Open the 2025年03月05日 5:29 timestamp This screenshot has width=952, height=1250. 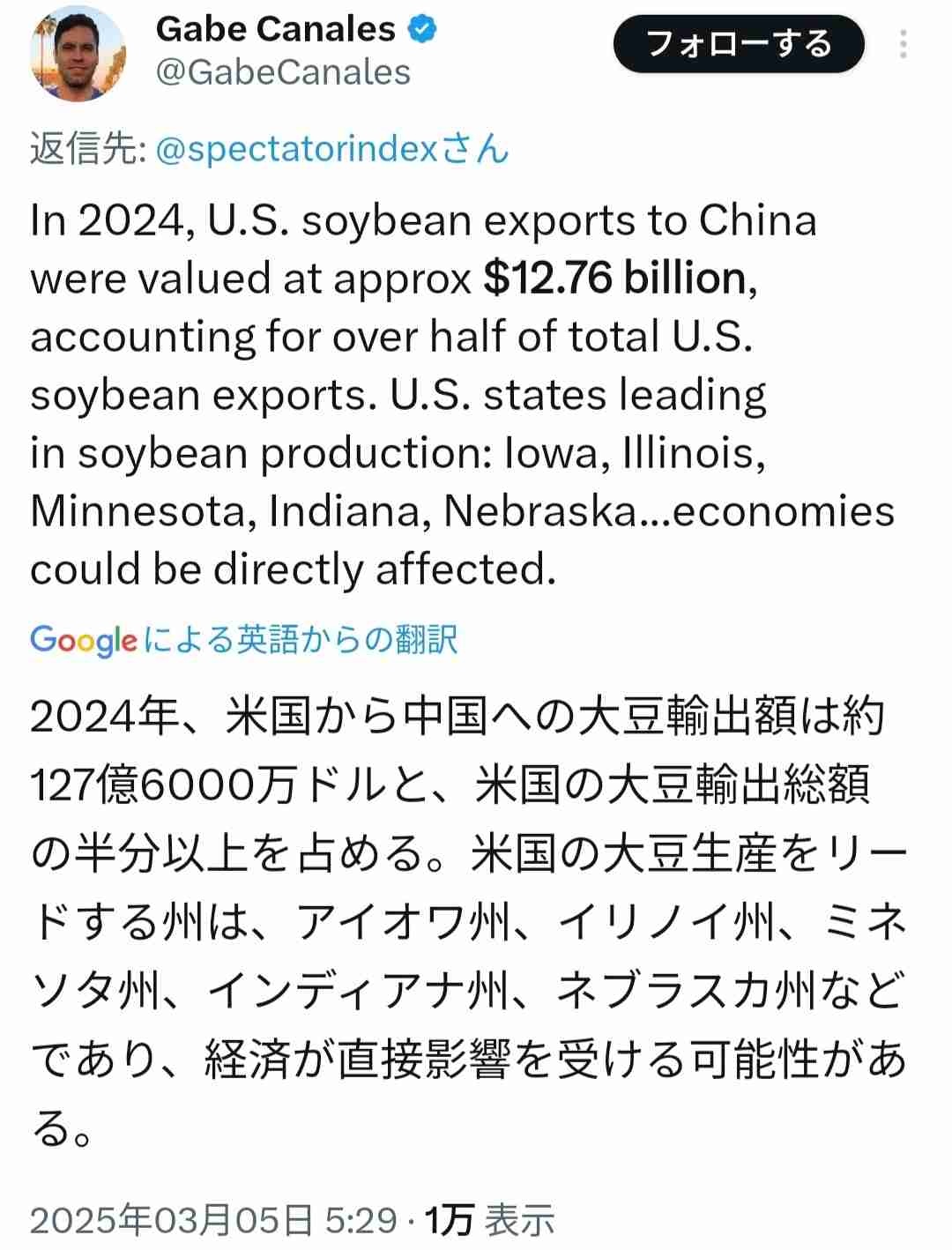[213, 1220]
